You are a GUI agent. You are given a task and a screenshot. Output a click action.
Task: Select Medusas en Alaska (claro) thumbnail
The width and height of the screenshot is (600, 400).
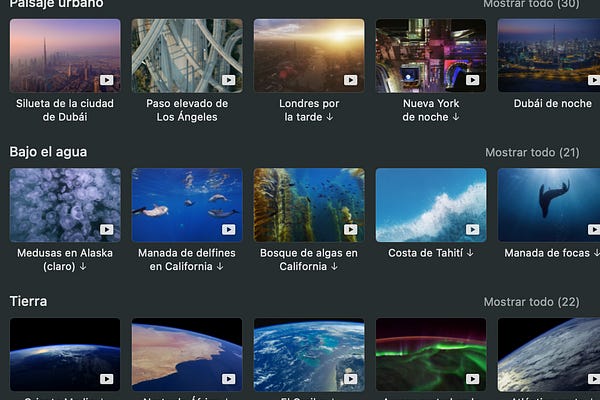[x=65, y=204]
